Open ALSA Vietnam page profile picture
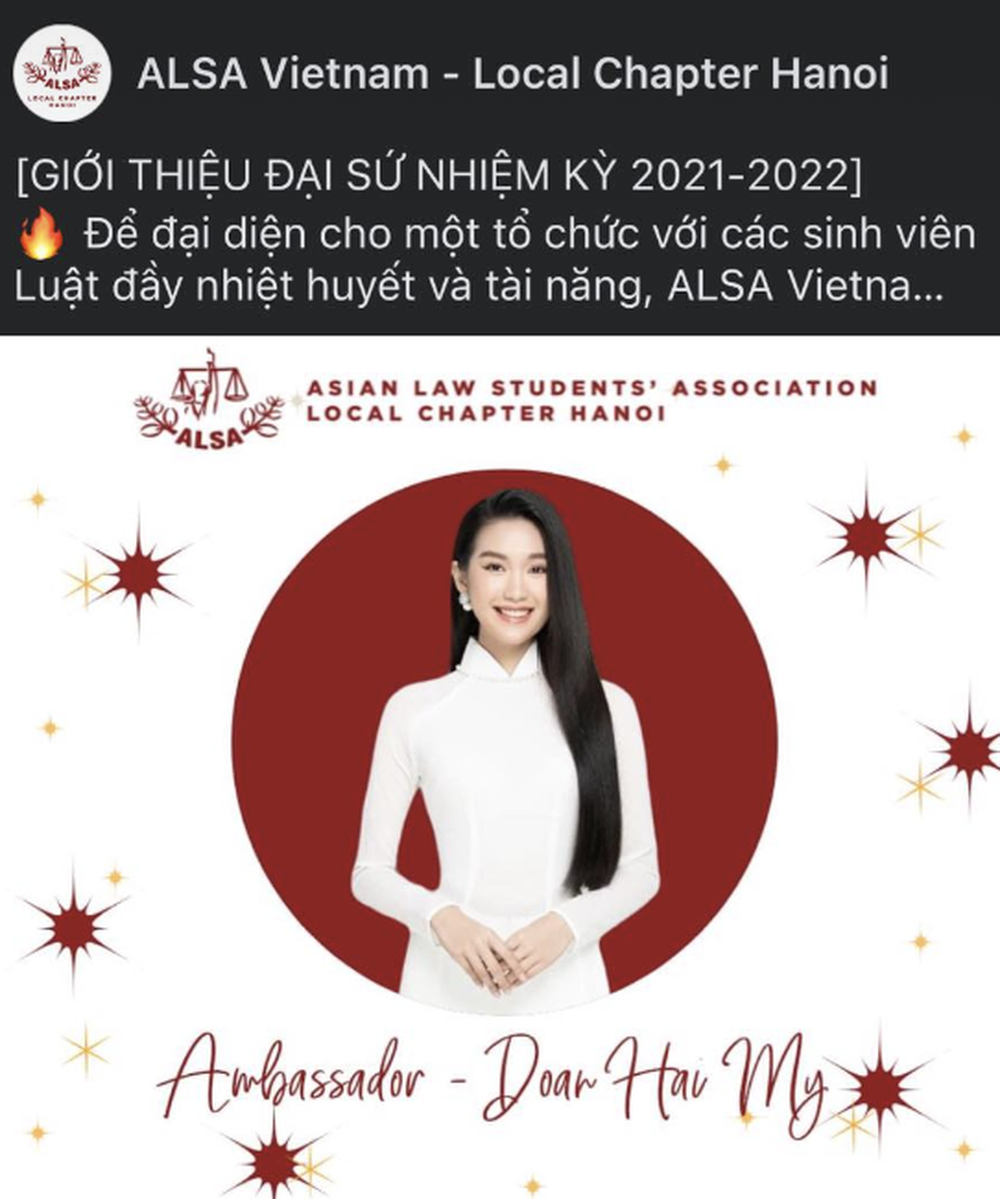This screenshot has height=1199, width=1000. 62,73
